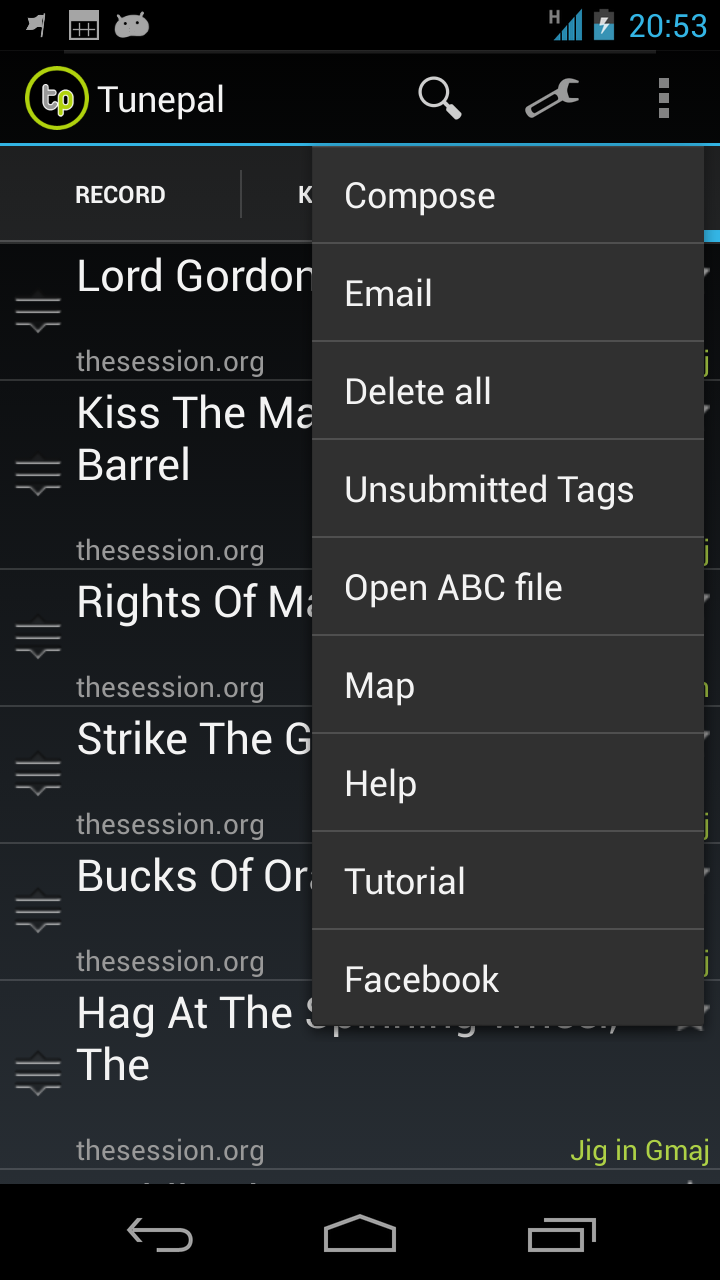Switch to the RECORD tab

point(120,195)
